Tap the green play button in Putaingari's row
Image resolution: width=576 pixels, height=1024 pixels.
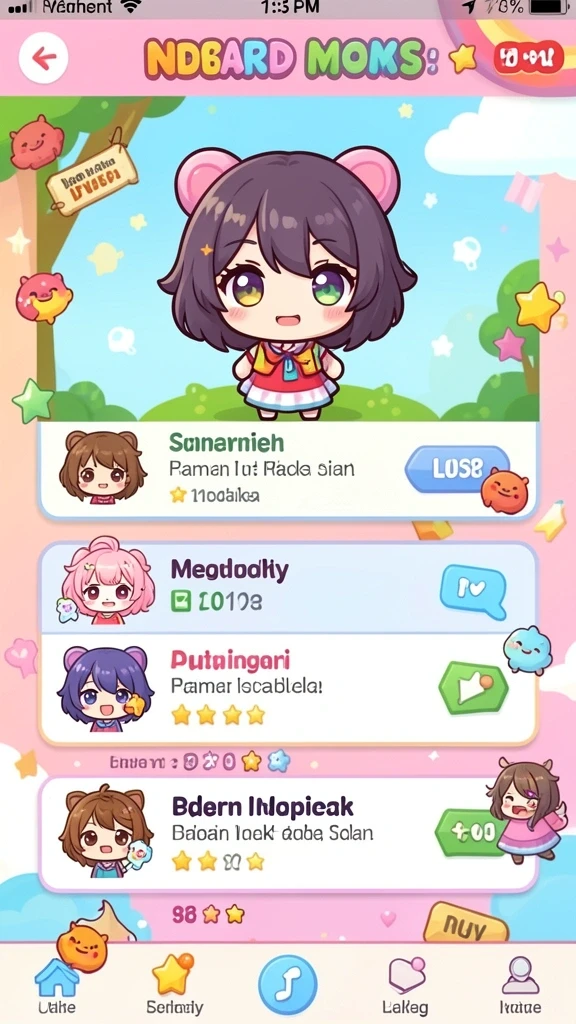(x=473, y=688)
